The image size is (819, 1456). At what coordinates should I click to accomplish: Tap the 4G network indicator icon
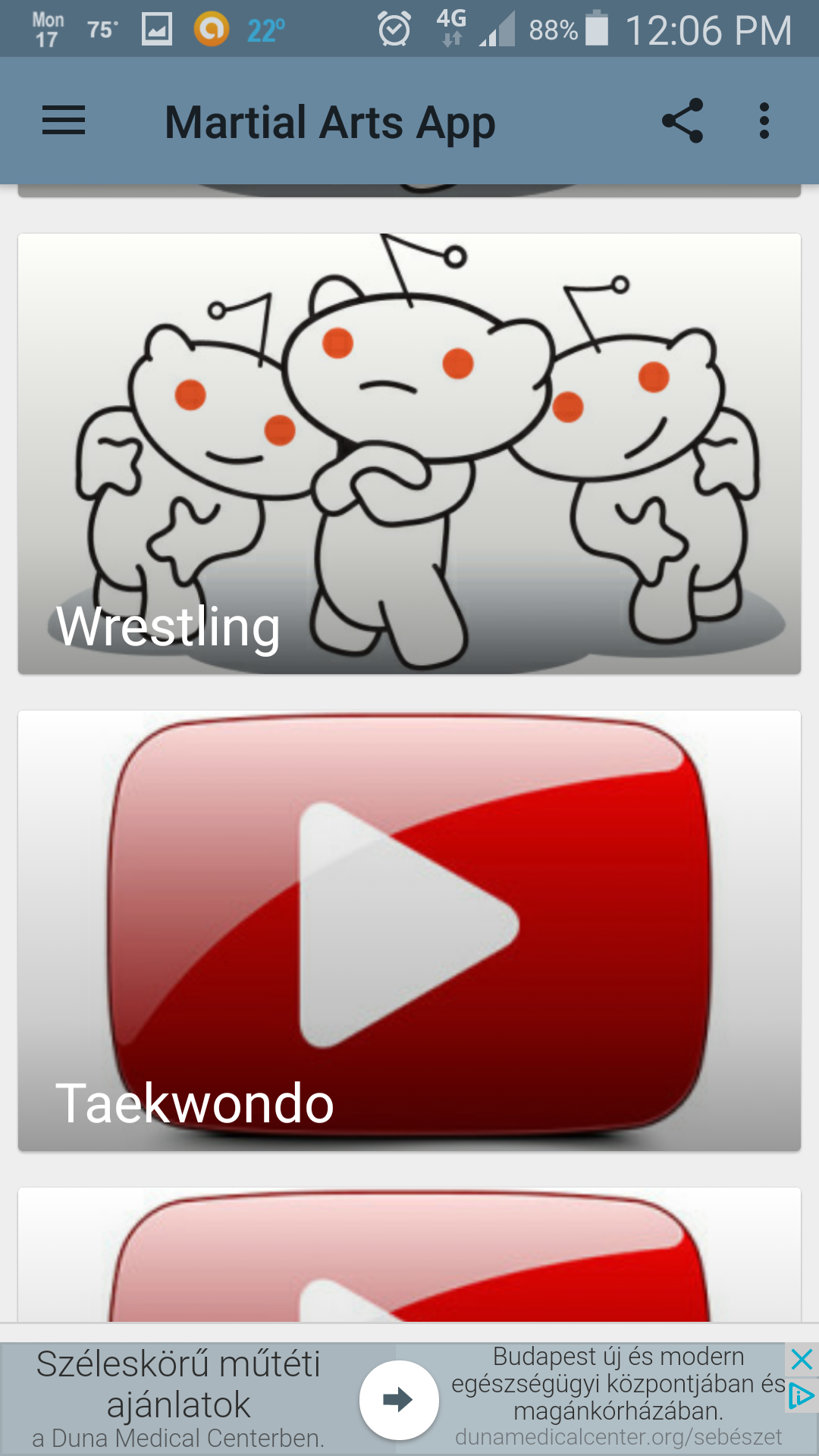click(450, 28)
